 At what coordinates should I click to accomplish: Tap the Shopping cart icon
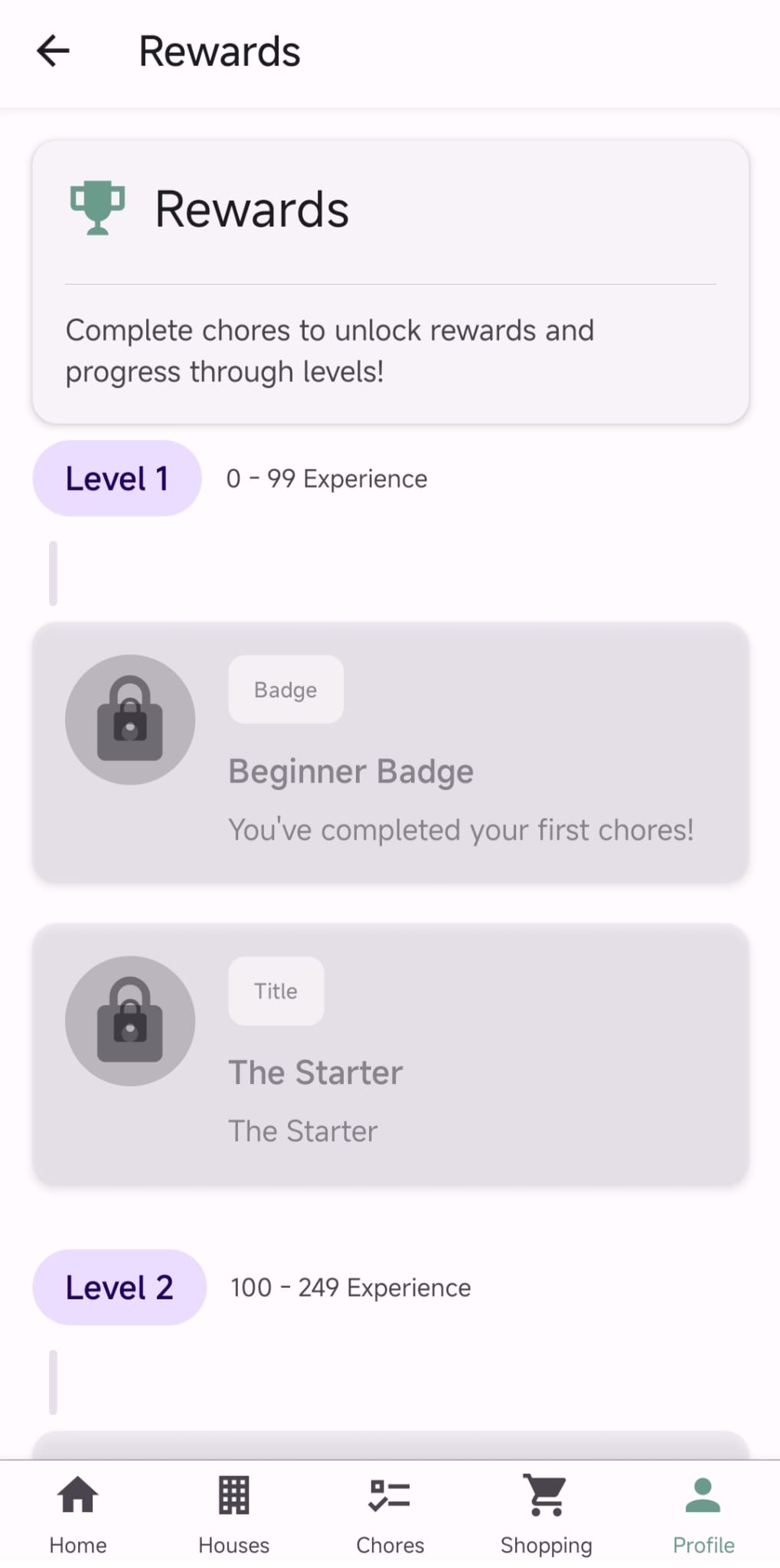546,1493
